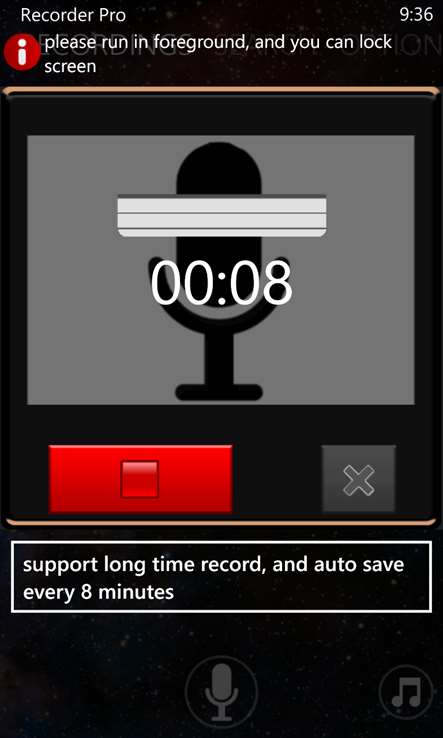Cancel the recording with the X button
The width and height of the screenshot is (443, 738).
point(359,479)
